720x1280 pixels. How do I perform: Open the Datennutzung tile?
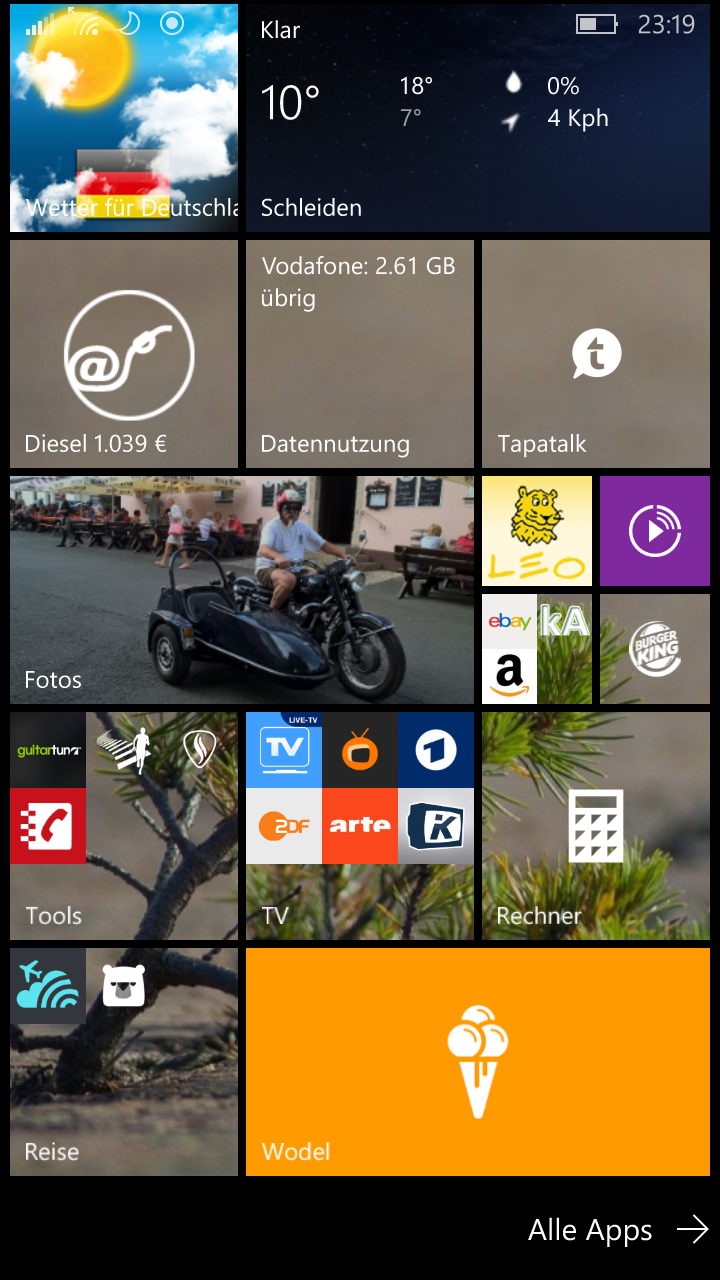coord(360,354)
